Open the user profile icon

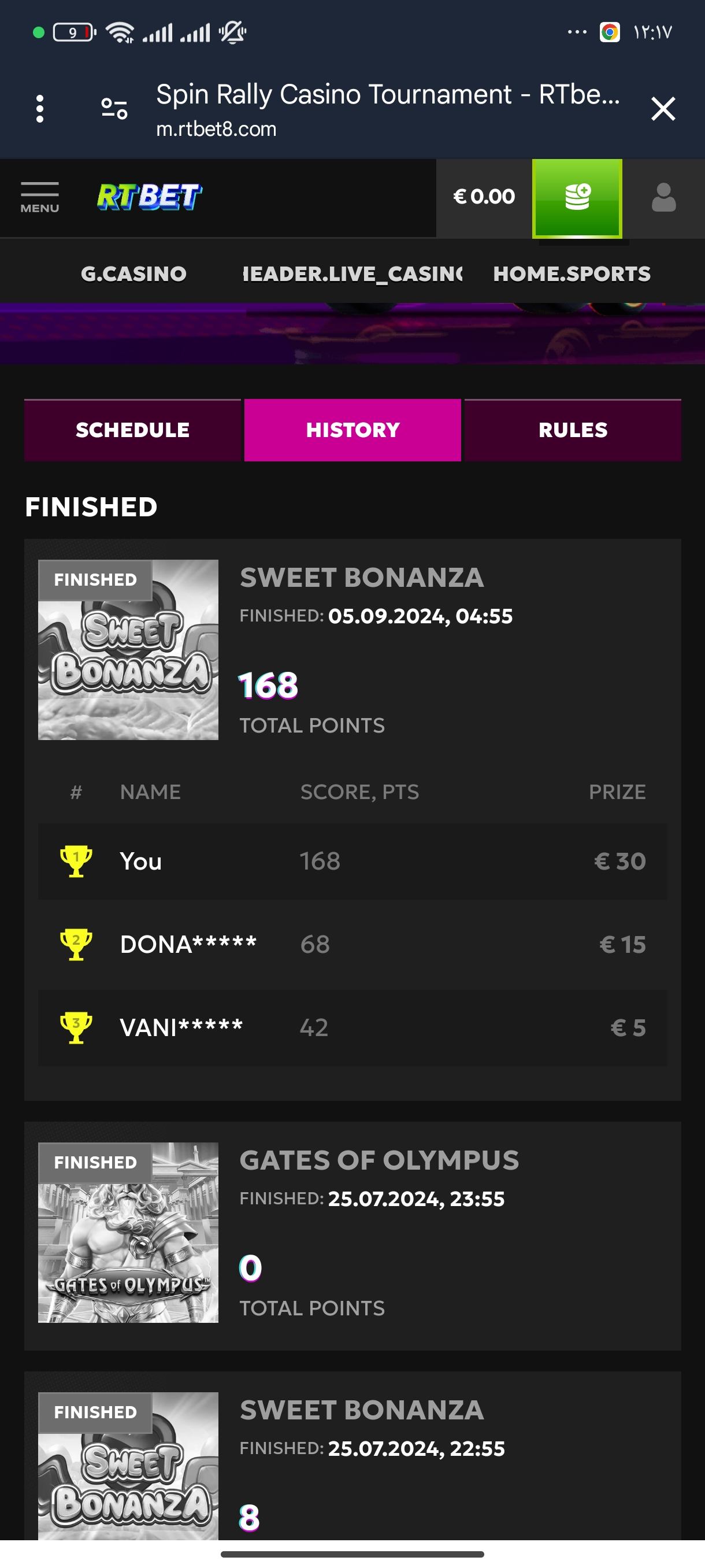tap(663, 198)
